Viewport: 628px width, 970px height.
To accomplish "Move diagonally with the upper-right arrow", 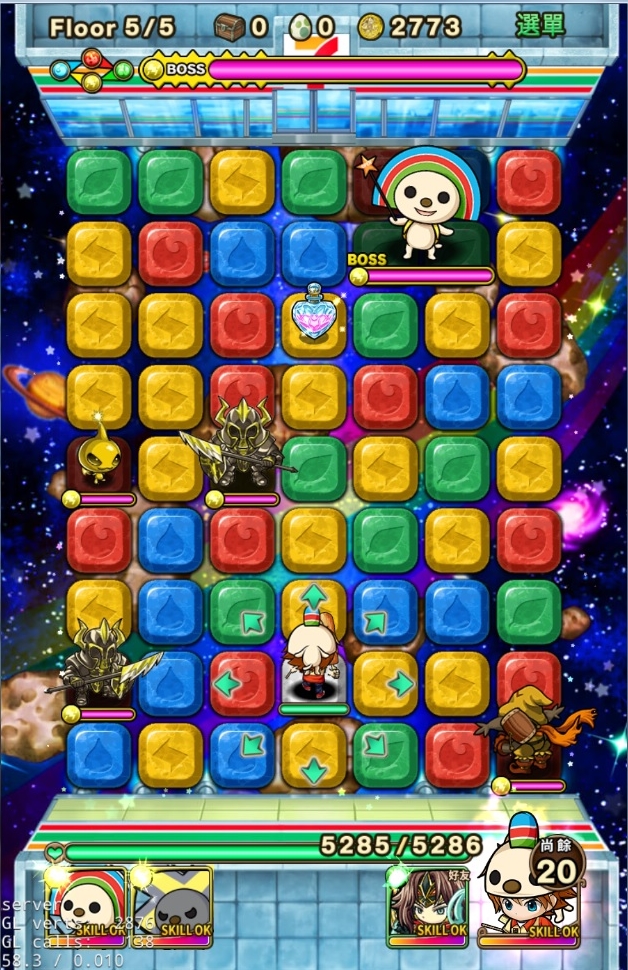I will click(378, 622).
